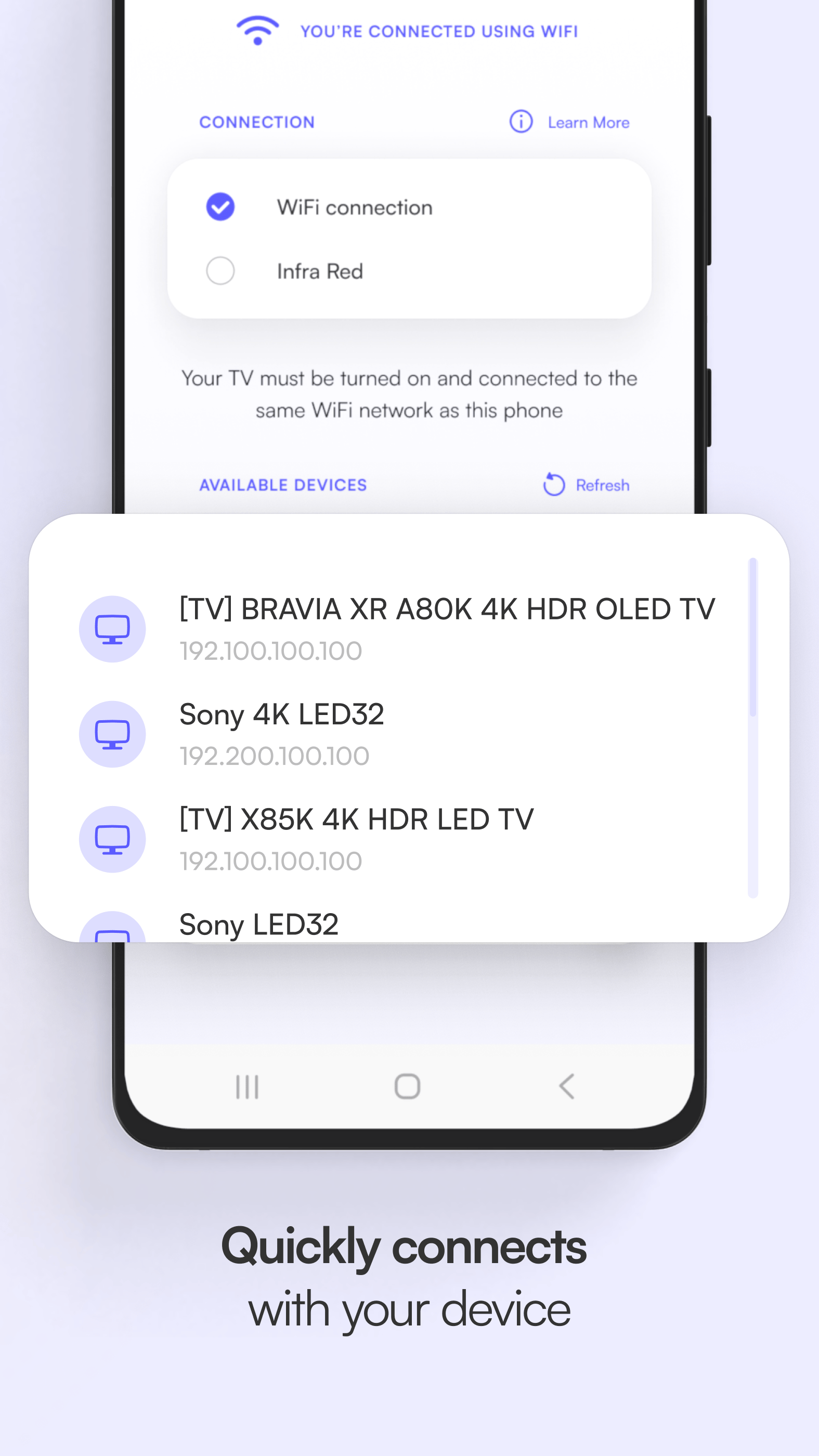Viewport: 819px width, 1456px height.
Task: Select the Infra Red radio button
Action: [222, 271]
